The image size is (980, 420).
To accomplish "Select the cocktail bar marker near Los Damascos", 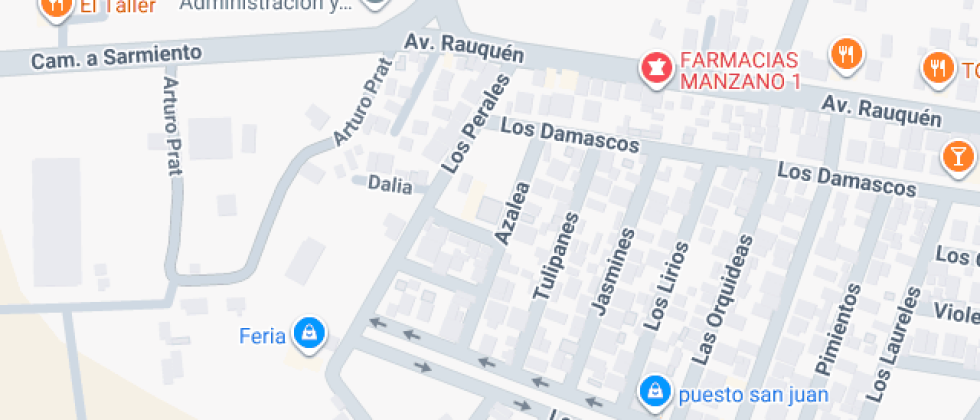I will 958,154.
